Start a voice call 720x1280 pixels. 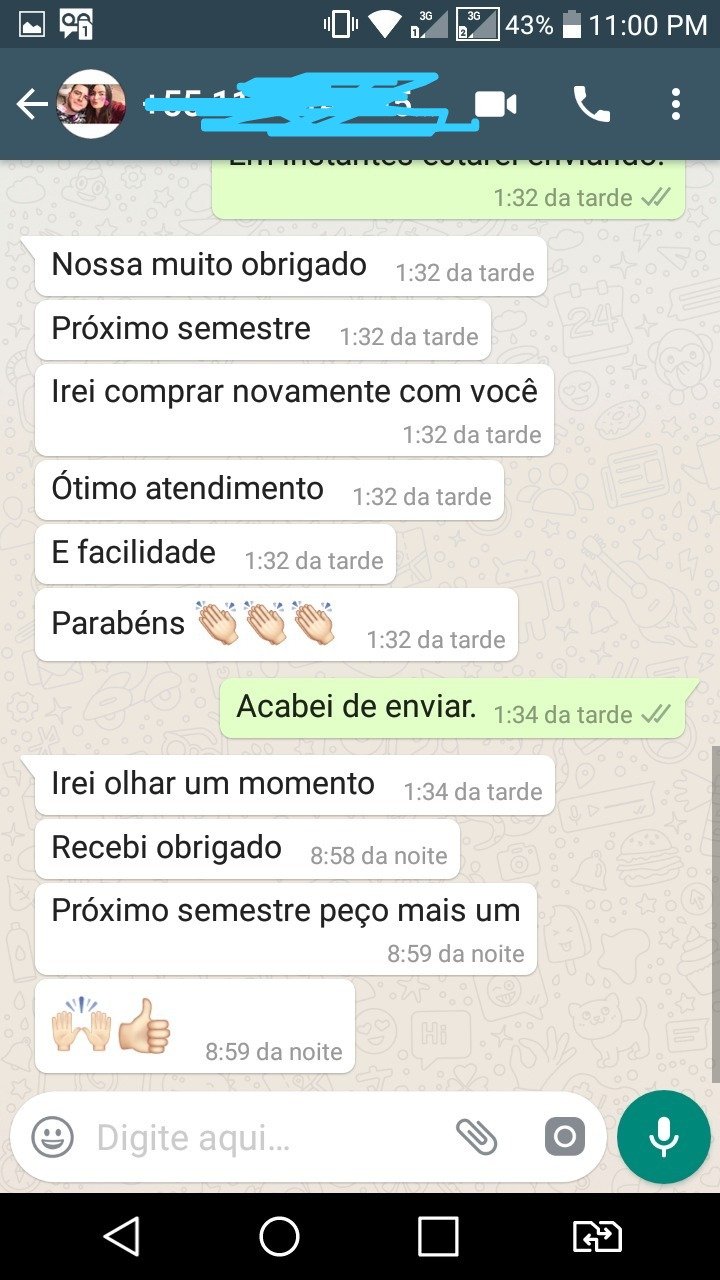pyautogui.click(x=591, y=104)
